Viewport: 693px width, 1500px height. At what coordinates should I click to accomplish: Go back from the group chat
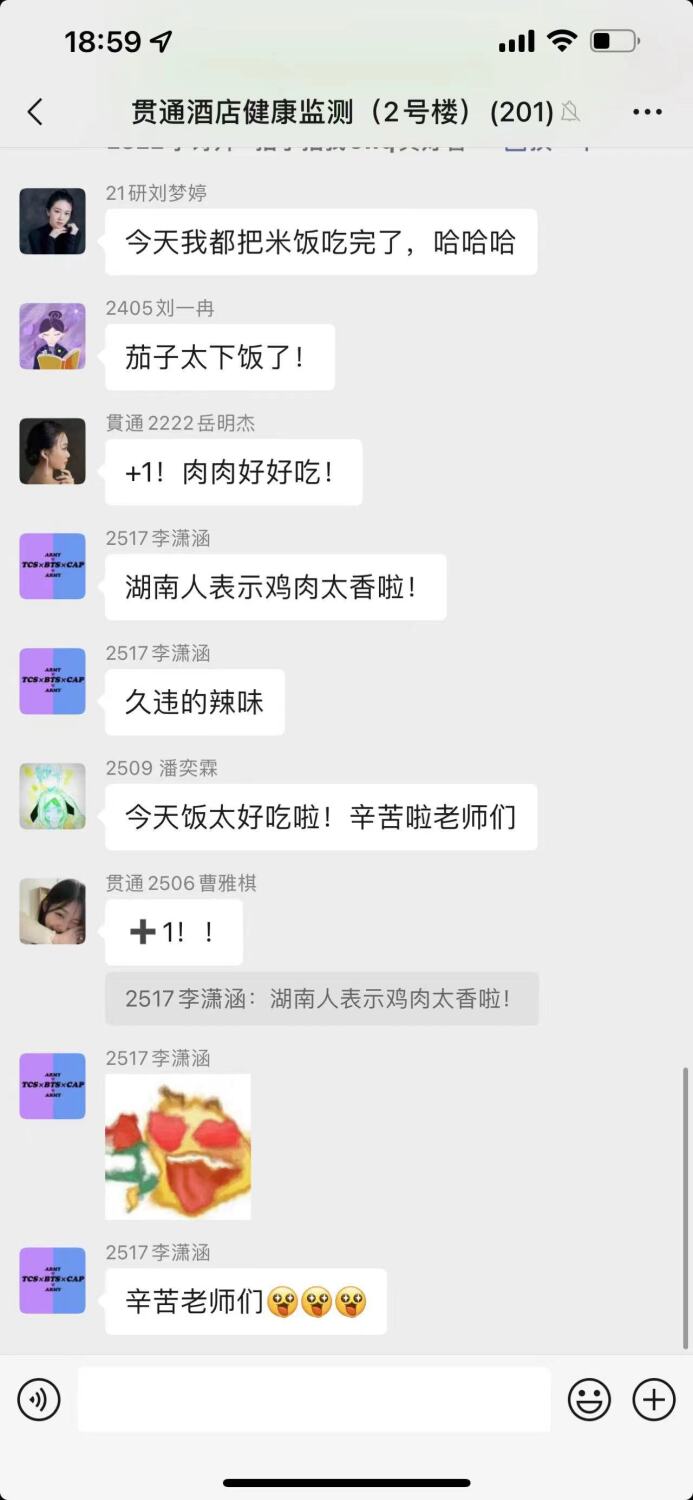tap(36, 111)
